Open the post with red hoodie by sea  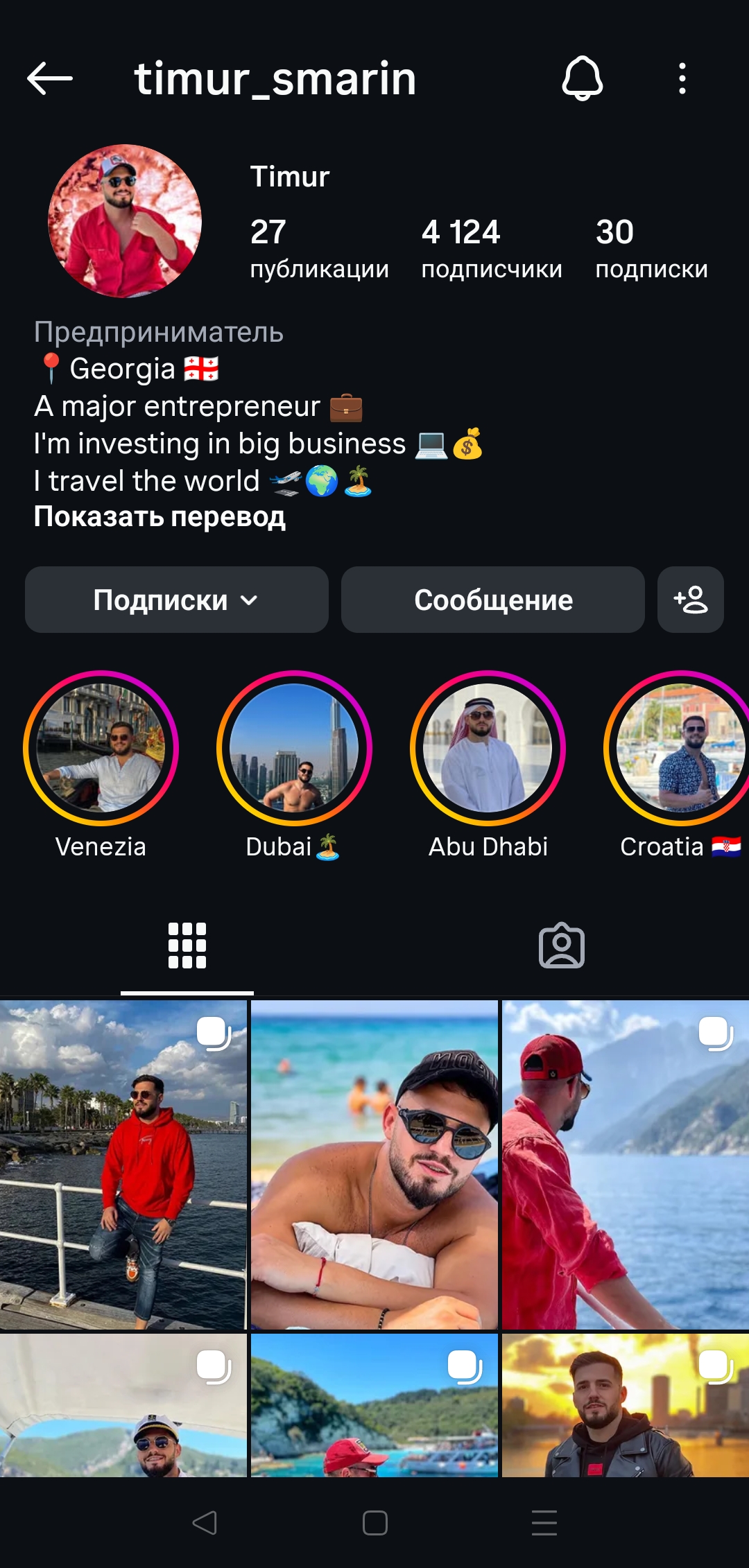[x=123, y=1165]
